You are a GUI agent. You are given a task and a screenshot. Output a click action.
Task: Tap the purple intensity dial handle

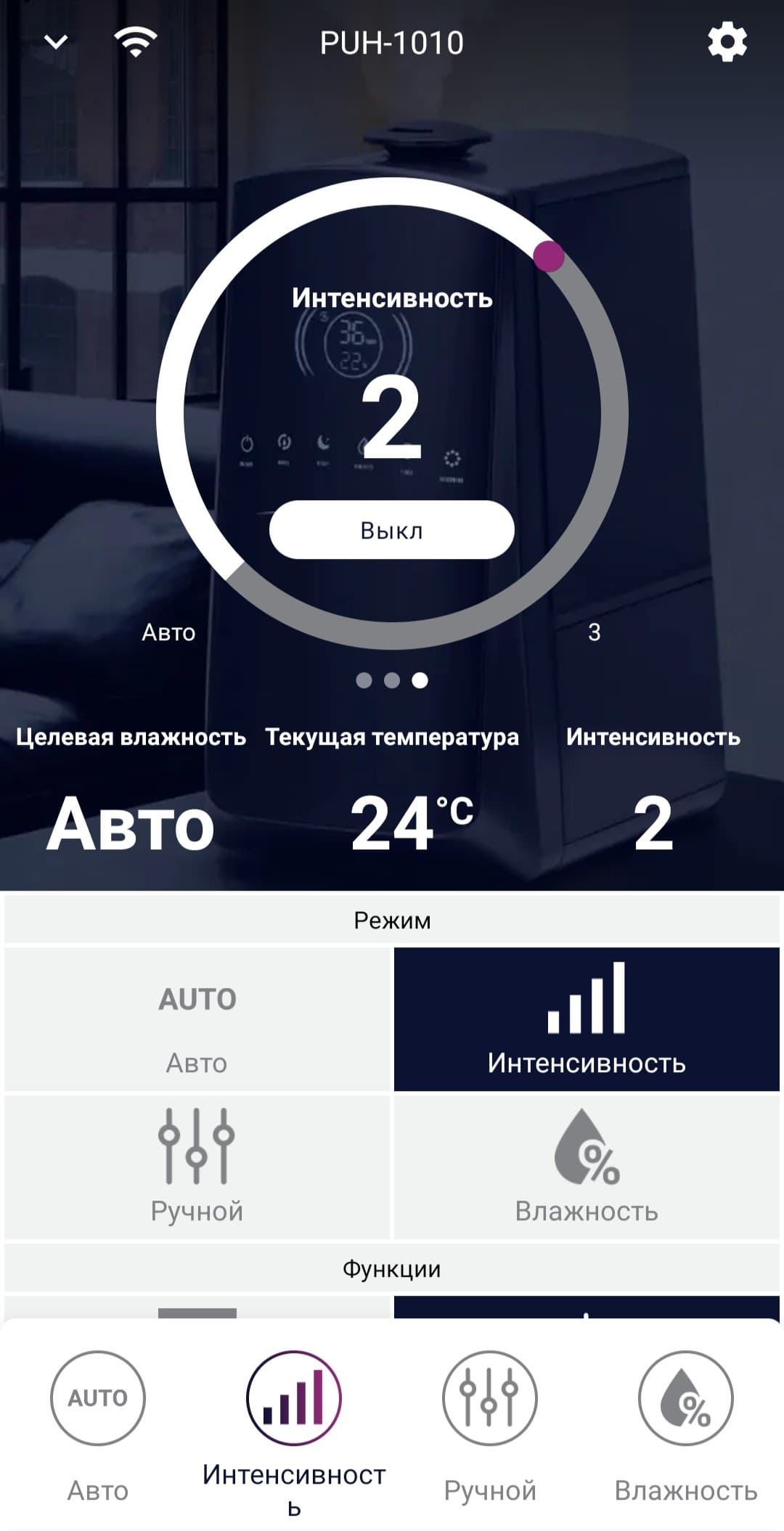click(x=549, y=256)
